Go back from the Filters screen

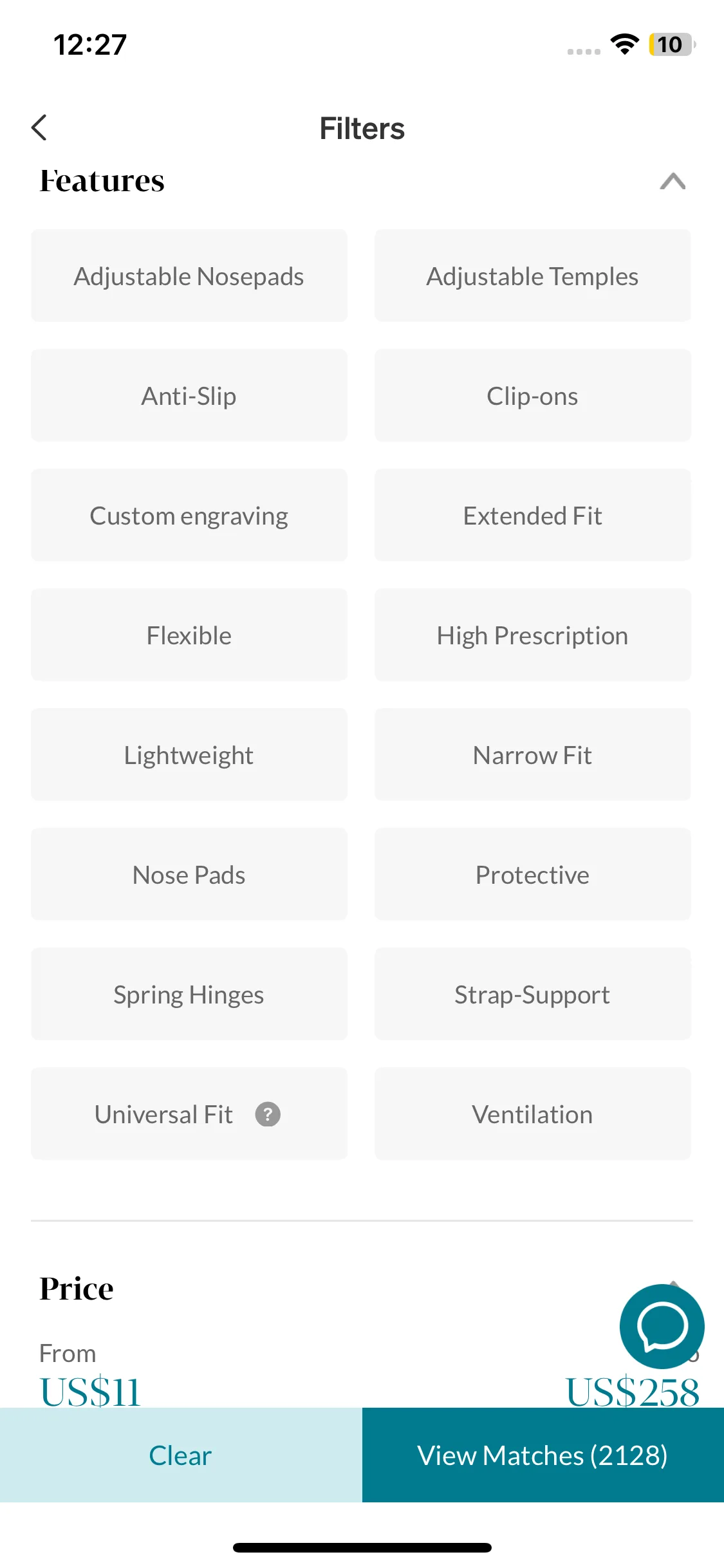click(39, 127)
